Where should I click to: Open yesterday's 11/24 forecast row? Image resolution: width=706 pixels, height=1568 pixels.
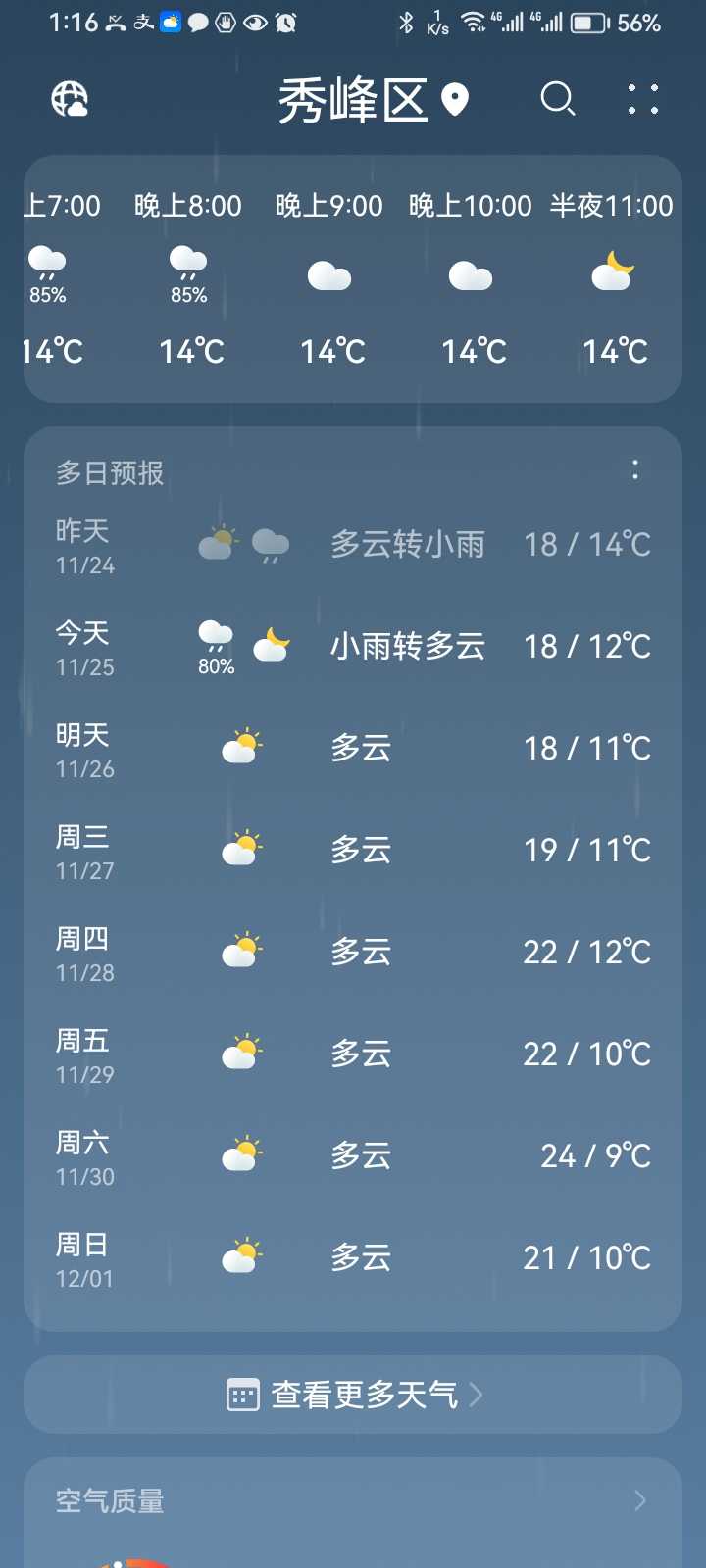(353, 545)
